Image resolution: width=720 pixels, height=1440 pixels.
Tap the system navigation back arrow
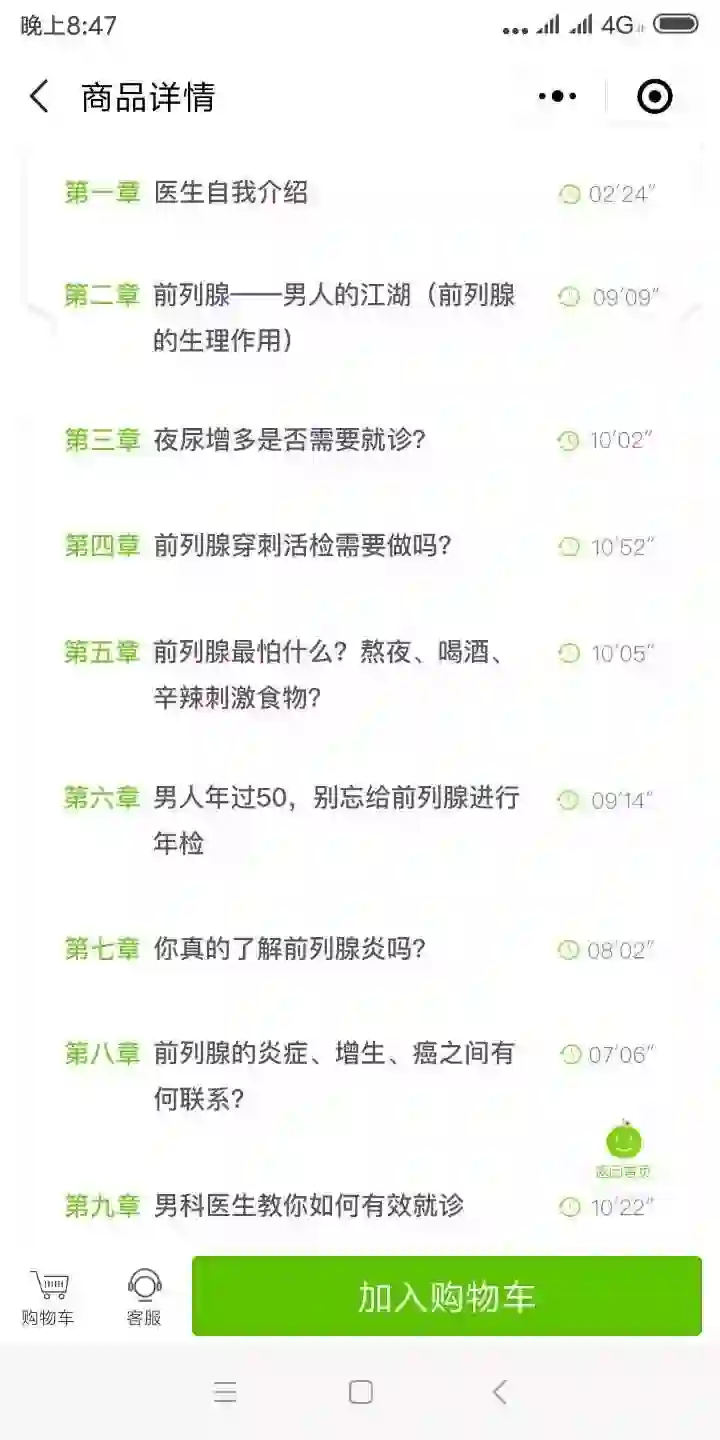click(x=500, y=1392)
